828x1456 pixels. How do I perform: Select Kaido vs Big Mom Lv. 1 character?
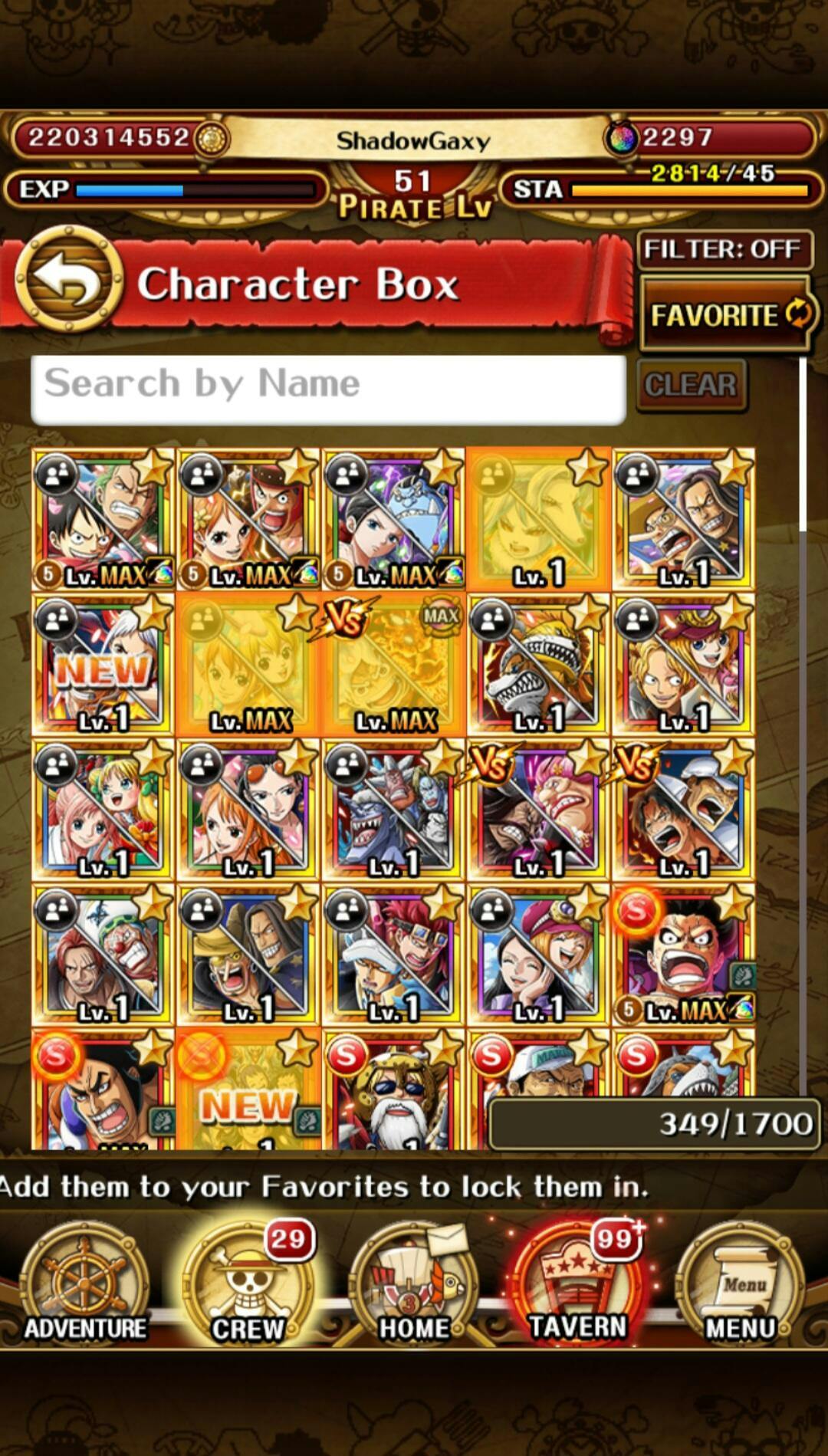tap(538, 810)
